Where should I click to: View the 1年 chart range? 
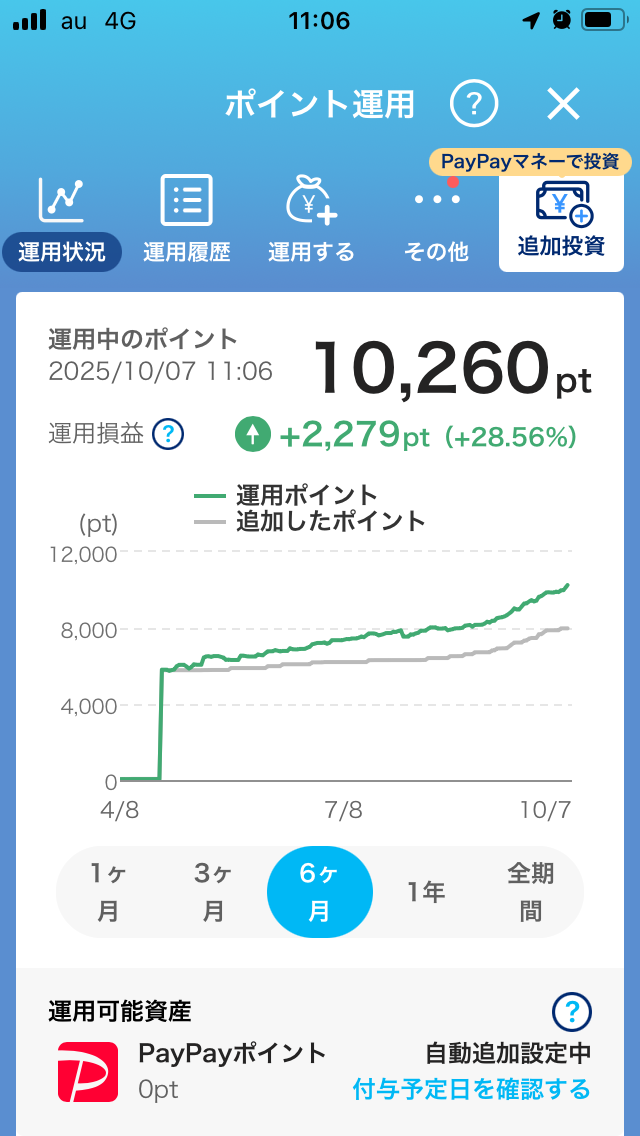pos(426,892)
